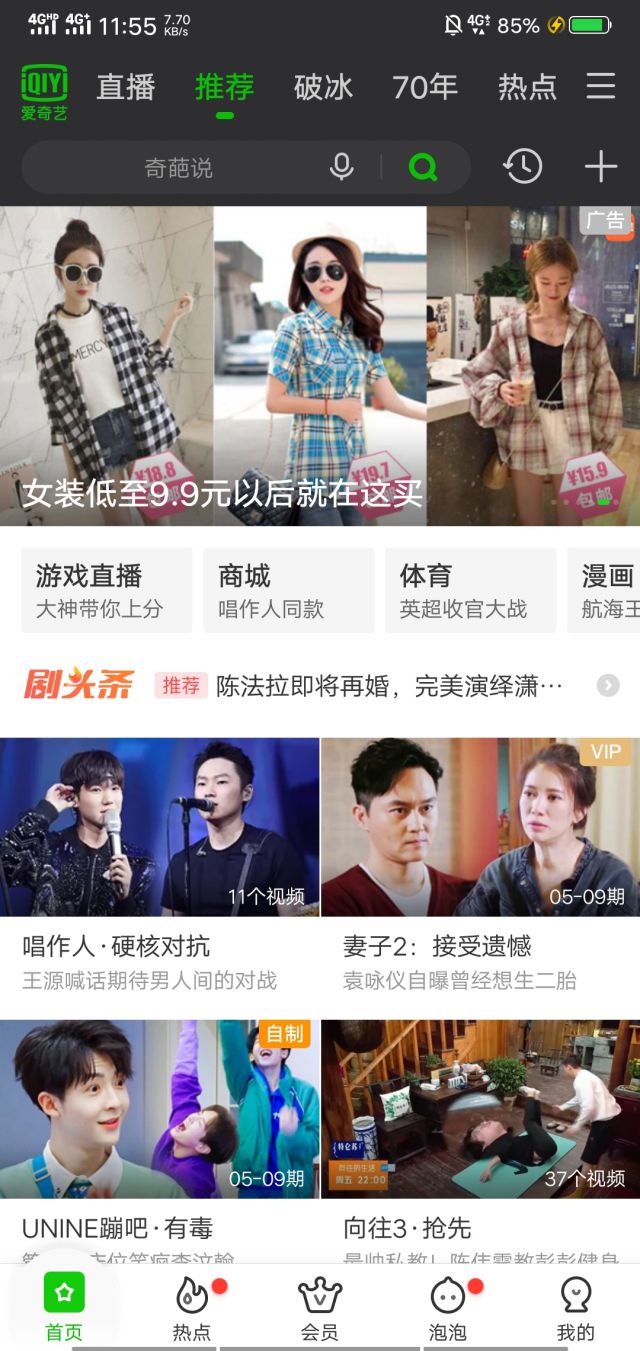640x1351 pixels.
Task: Go to the 会员 bottom tab
Action: [320, 1308]
